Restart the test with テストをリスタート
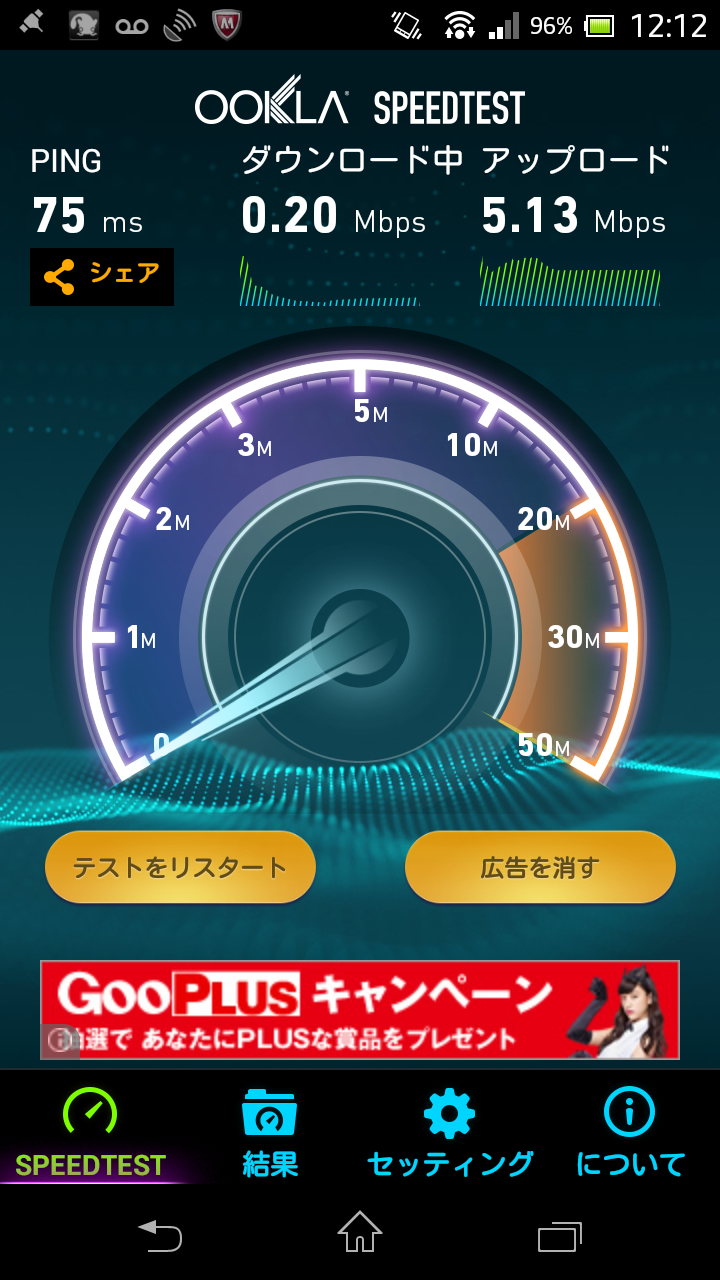720x1280 pixels. (x=180, y=867)
